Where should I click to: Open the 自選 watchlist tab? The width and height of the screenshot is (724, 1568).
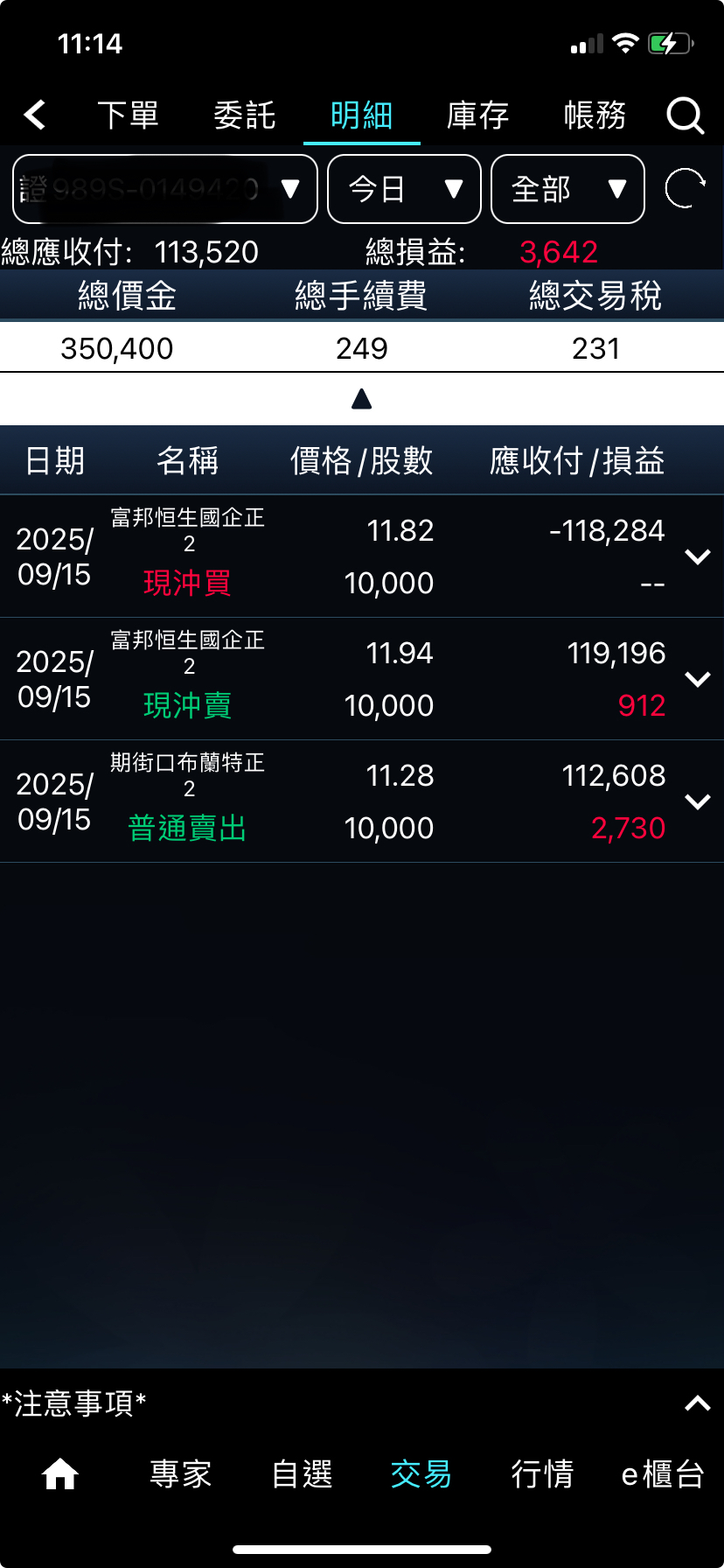coord(302,1474)
